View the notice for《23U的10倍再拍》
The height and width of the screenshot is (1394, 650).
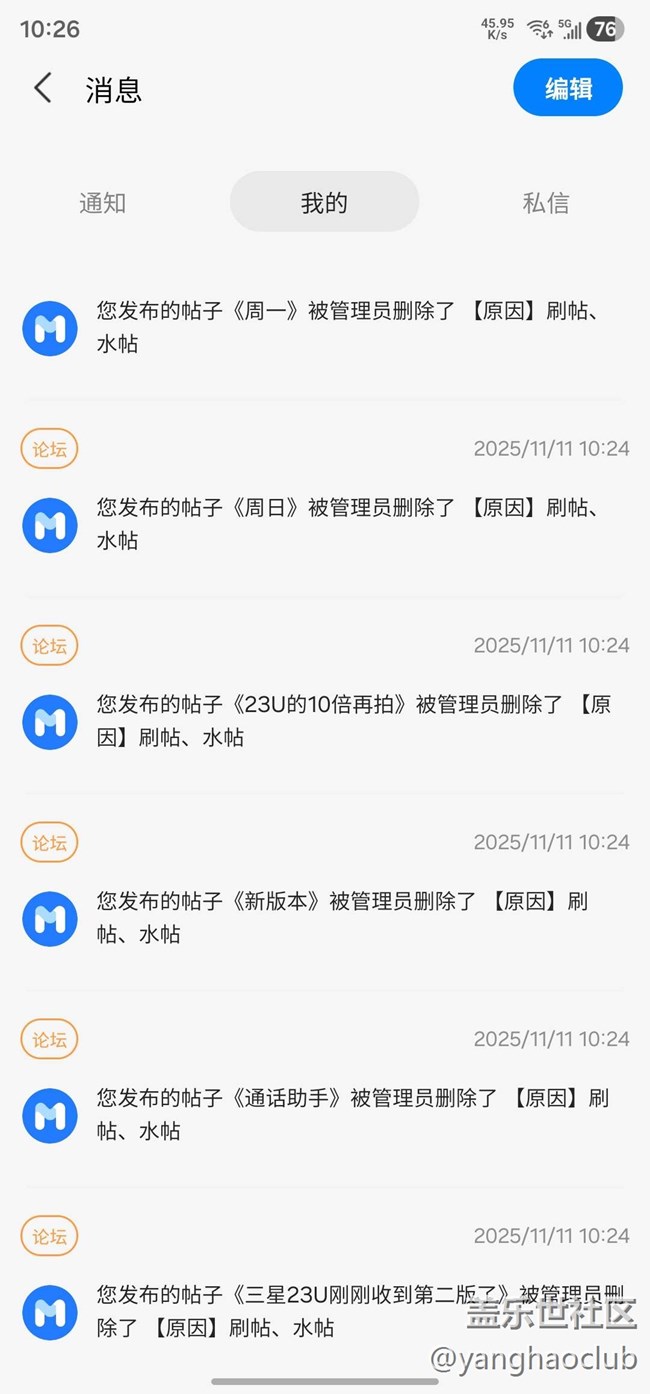point(350,721)
